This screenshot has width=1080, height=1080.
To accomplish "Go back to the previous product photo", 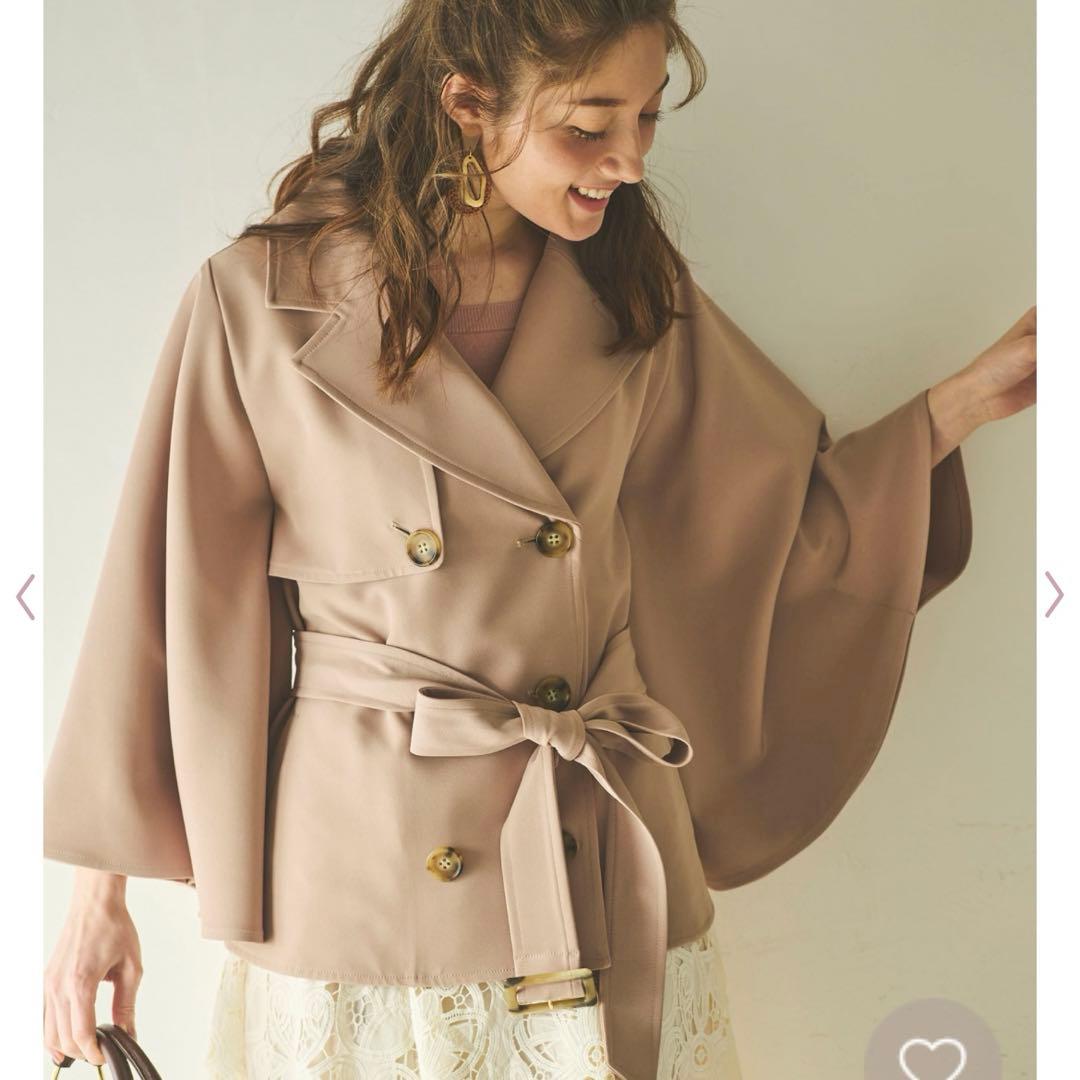I will [25, 596].
